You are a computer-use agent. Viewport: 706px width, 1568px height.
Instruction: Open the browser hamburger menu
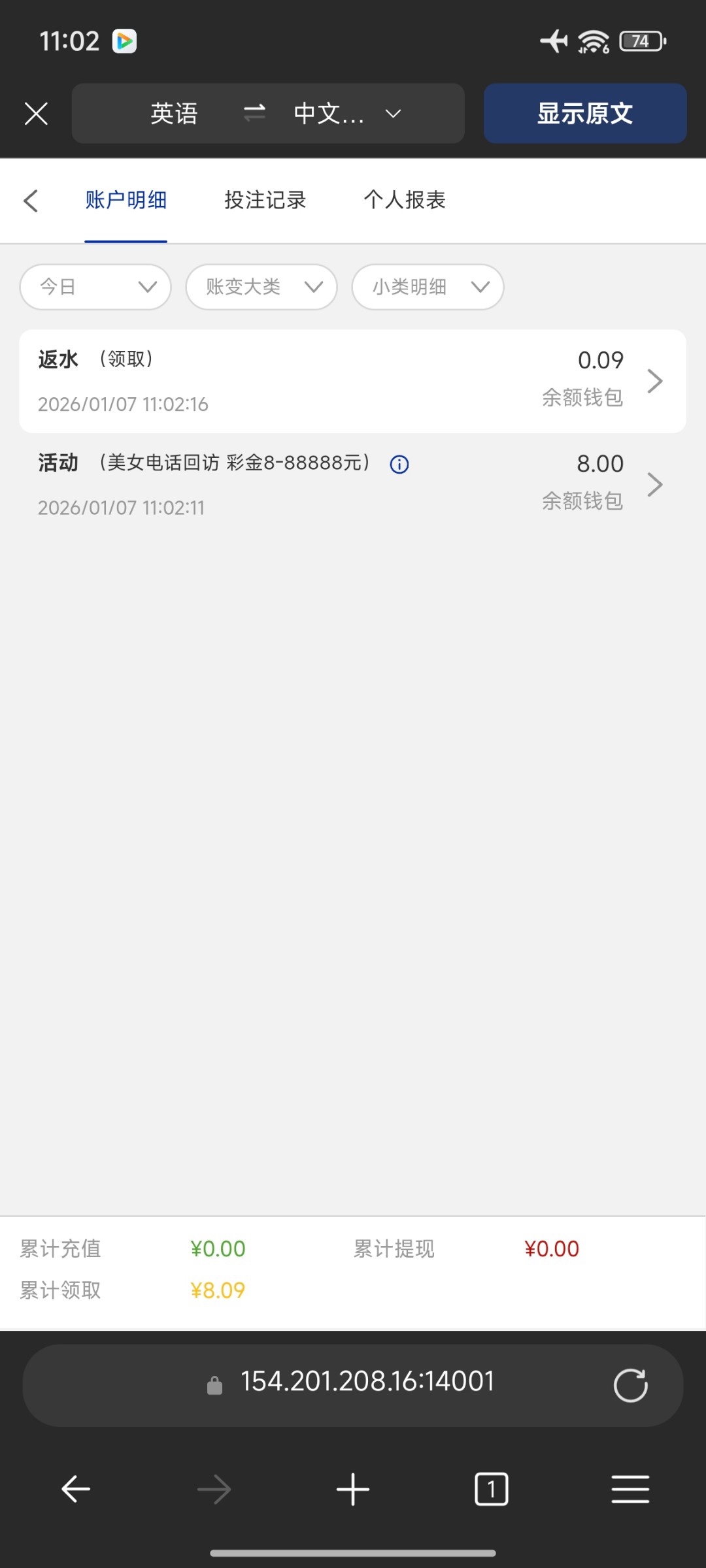tap(630, 1490)
